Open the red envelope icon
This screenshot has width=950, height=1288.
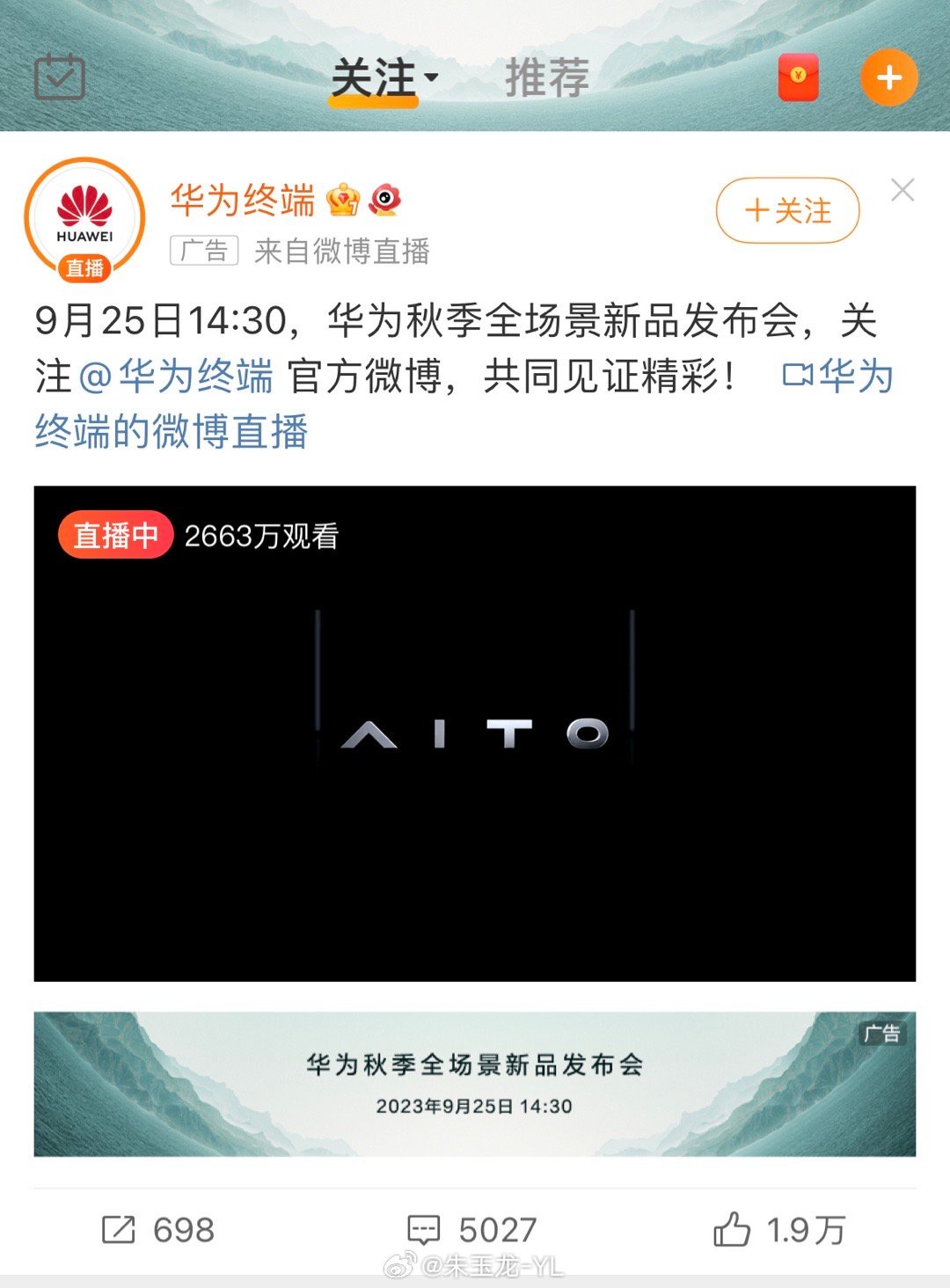pos(798,77)
